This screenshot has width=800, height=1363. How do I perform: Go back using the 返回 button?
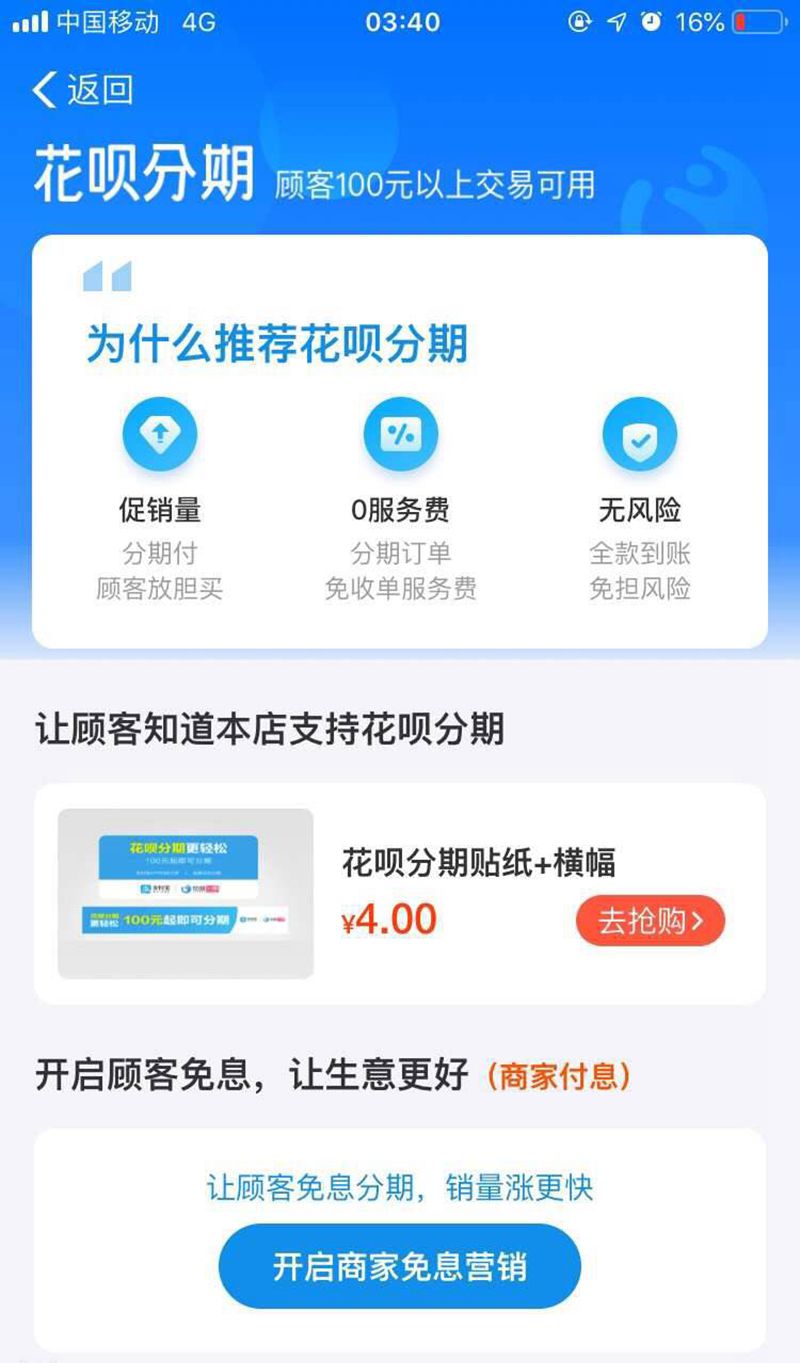click(82, 90)
